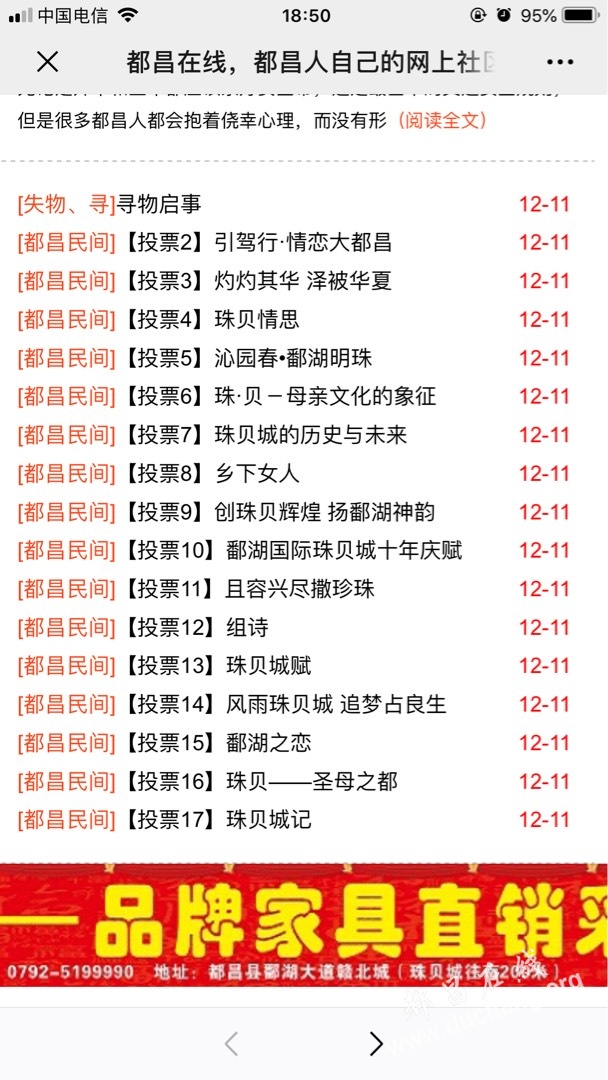Open 【投票10】鄱湖国际珠贝城十年庆赋
This screenshot has width=608, height=1080.
293,550
